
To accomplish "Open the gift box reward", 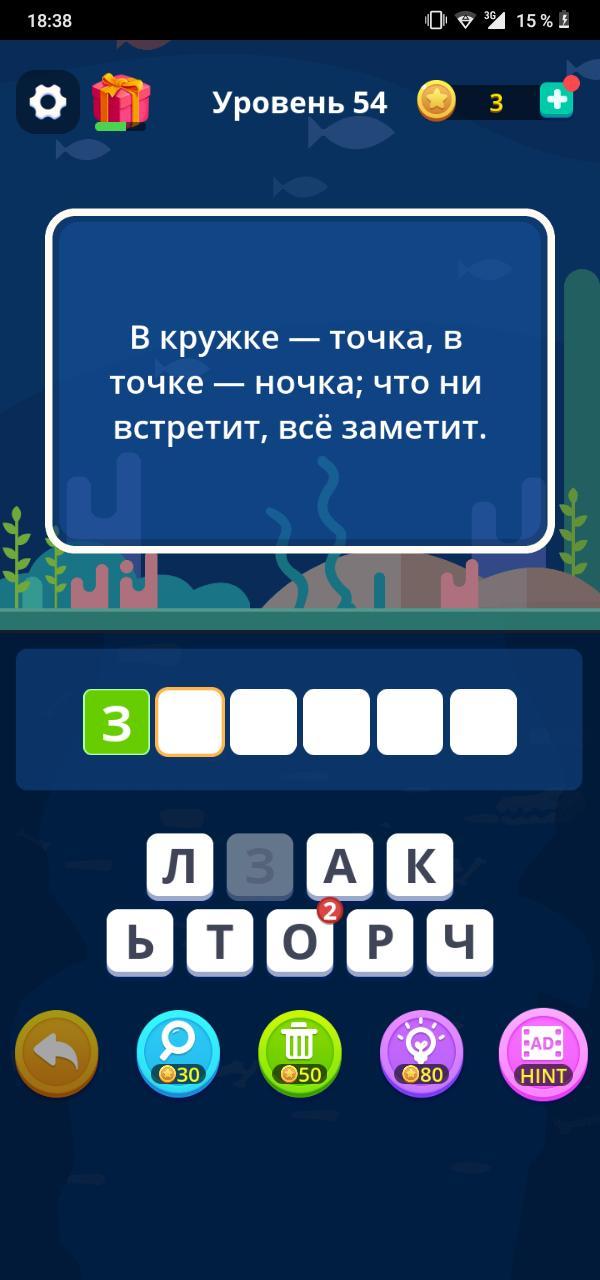I will [x=121, y=102].
